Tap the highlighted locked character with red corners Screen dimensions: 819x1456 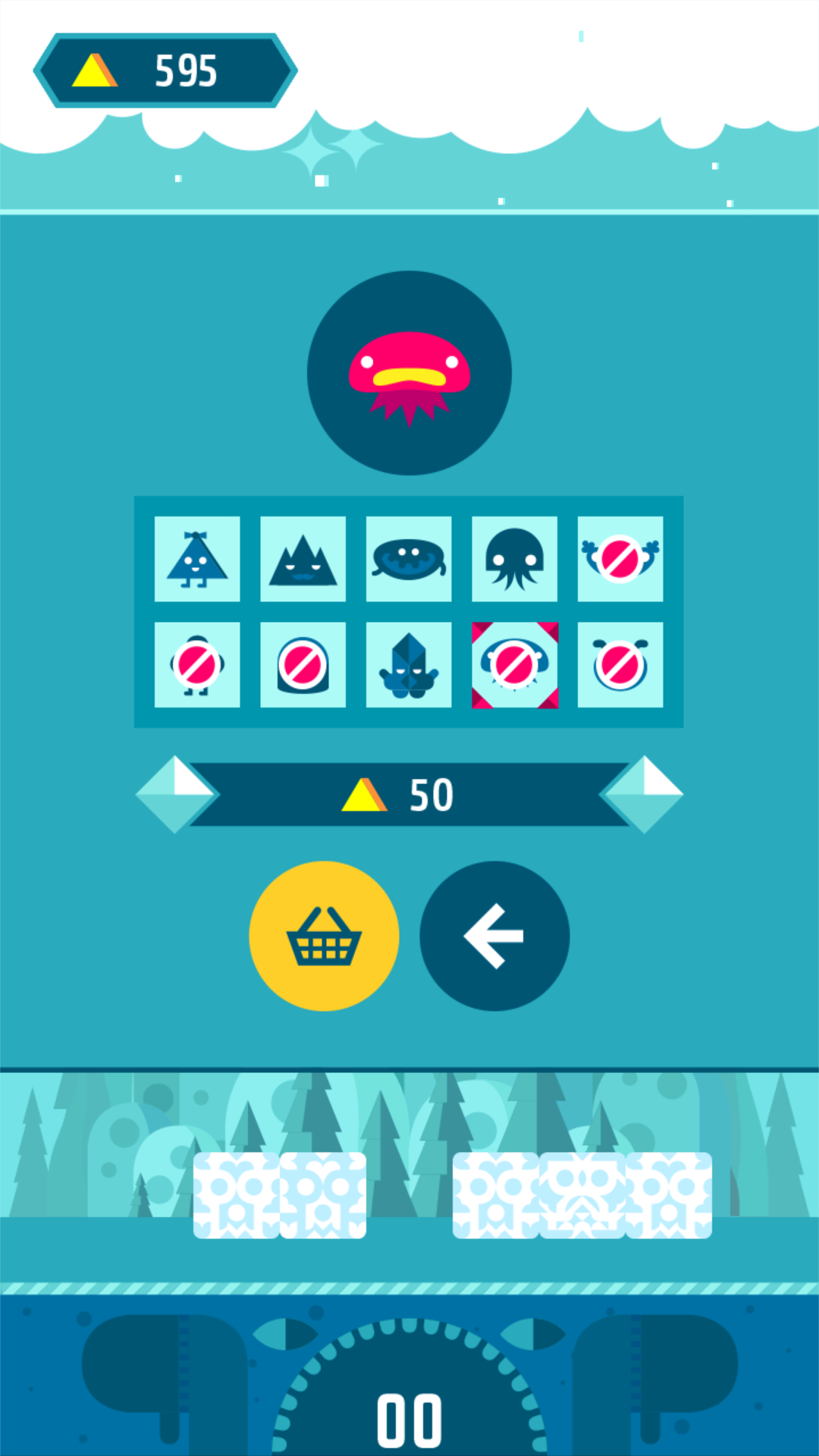[514, 665]
